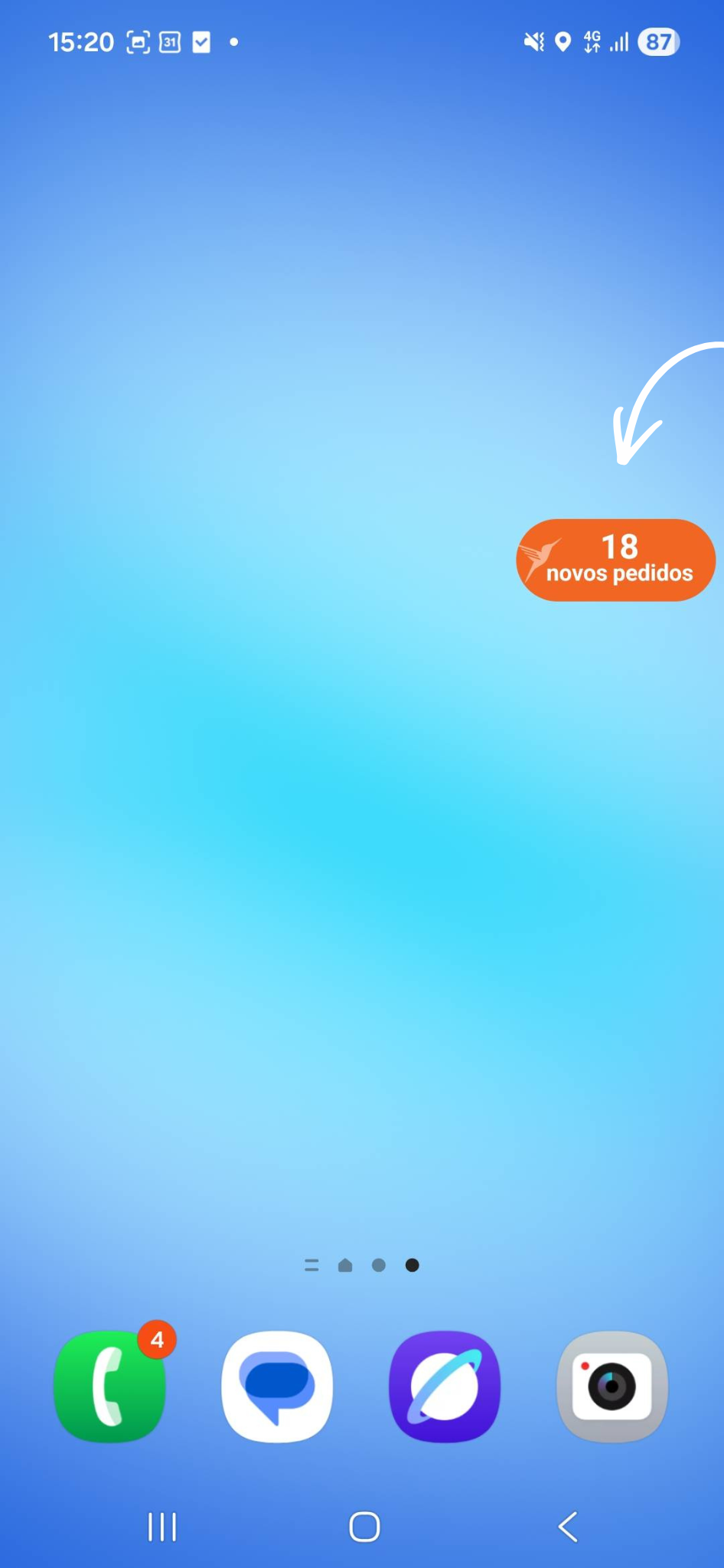Open the Phone app
Screen dimensions: 724x1568
pyautogui.click(x=110, y=1387)
